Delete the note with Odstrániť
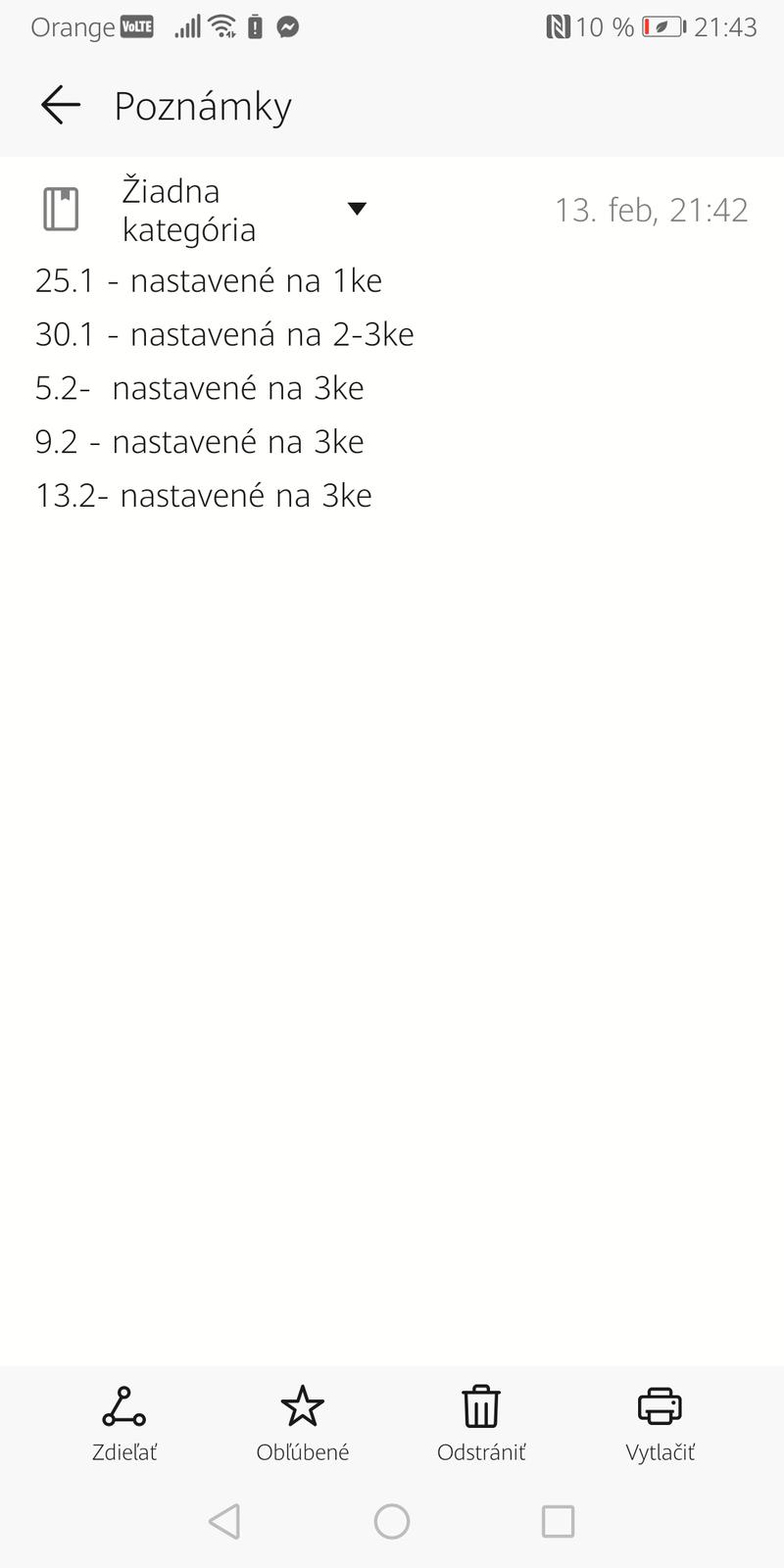Screen dimensions: 784x1568 (x=481, y=1422)
